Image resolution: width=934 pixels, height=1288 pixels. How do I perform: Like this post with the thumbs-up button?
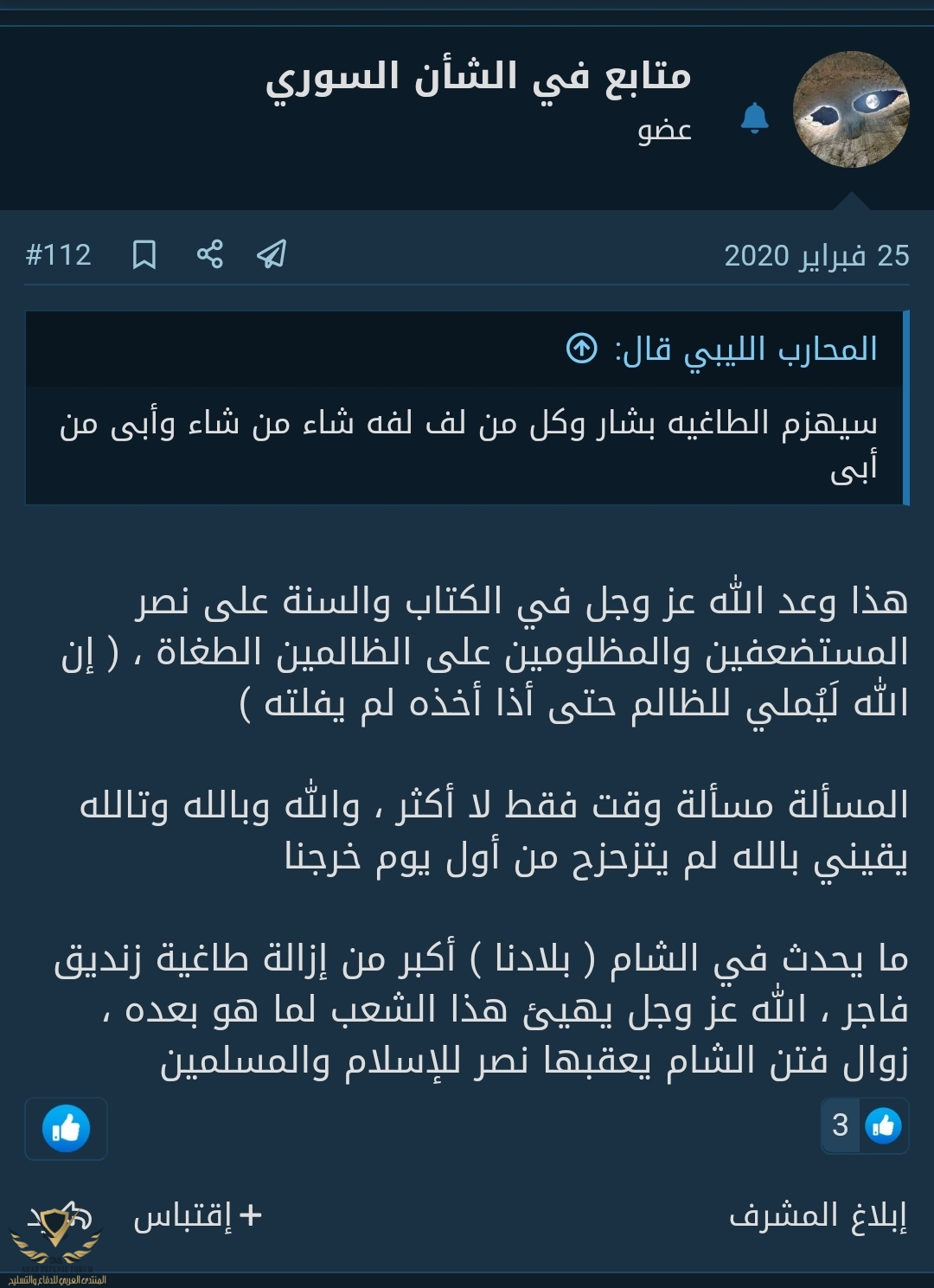[x=67, y=1128]
